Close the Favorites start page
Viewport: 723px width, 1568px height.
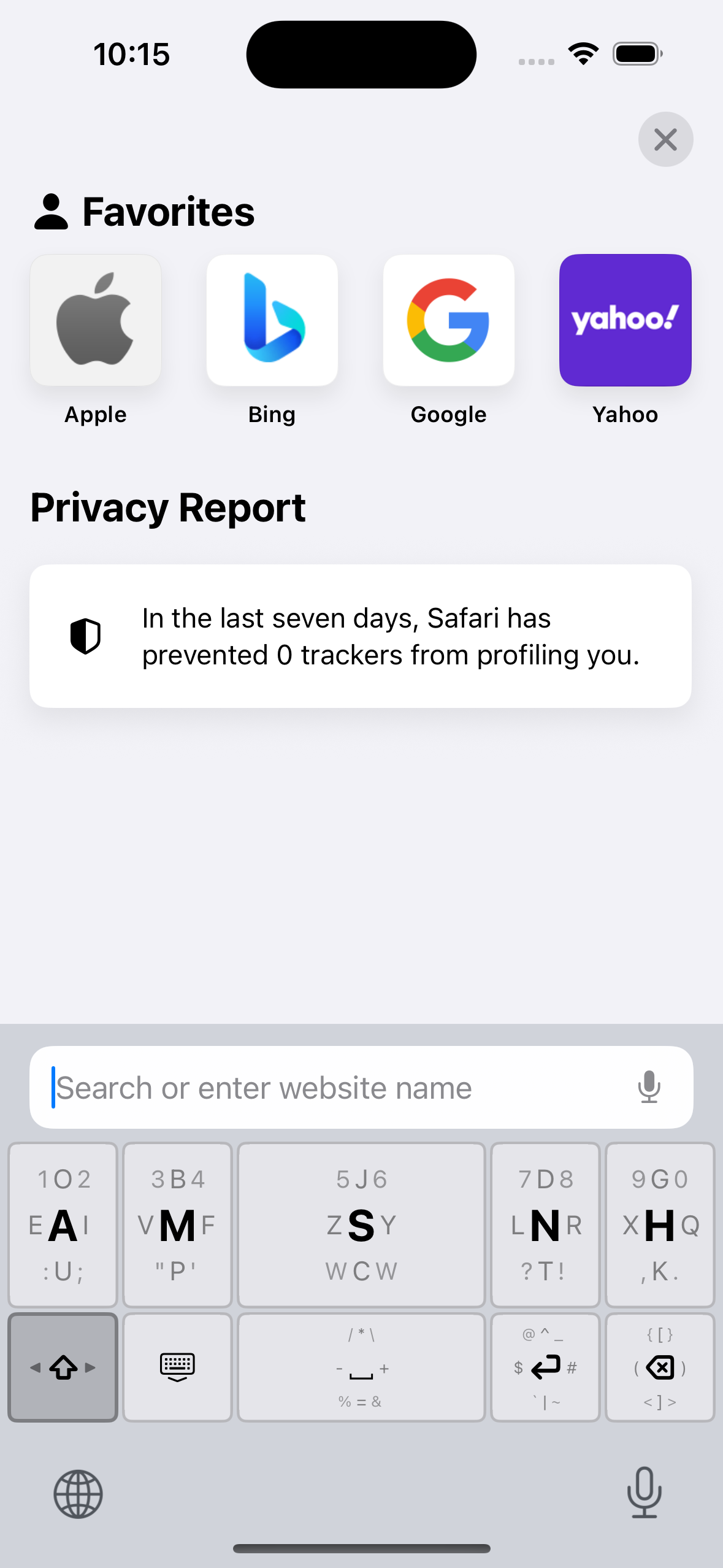click(665, 139)
